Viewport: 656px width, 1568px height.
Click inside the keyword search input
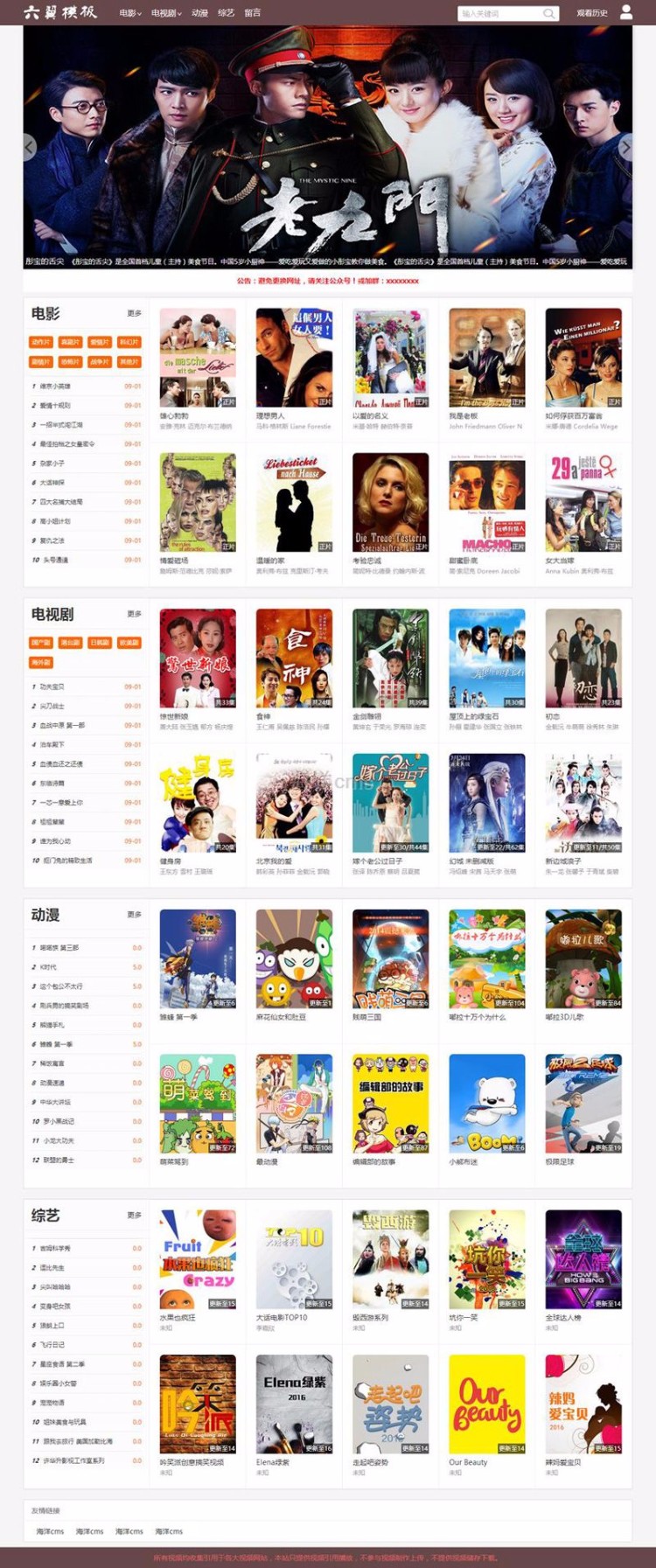click(x=499, y=13)
